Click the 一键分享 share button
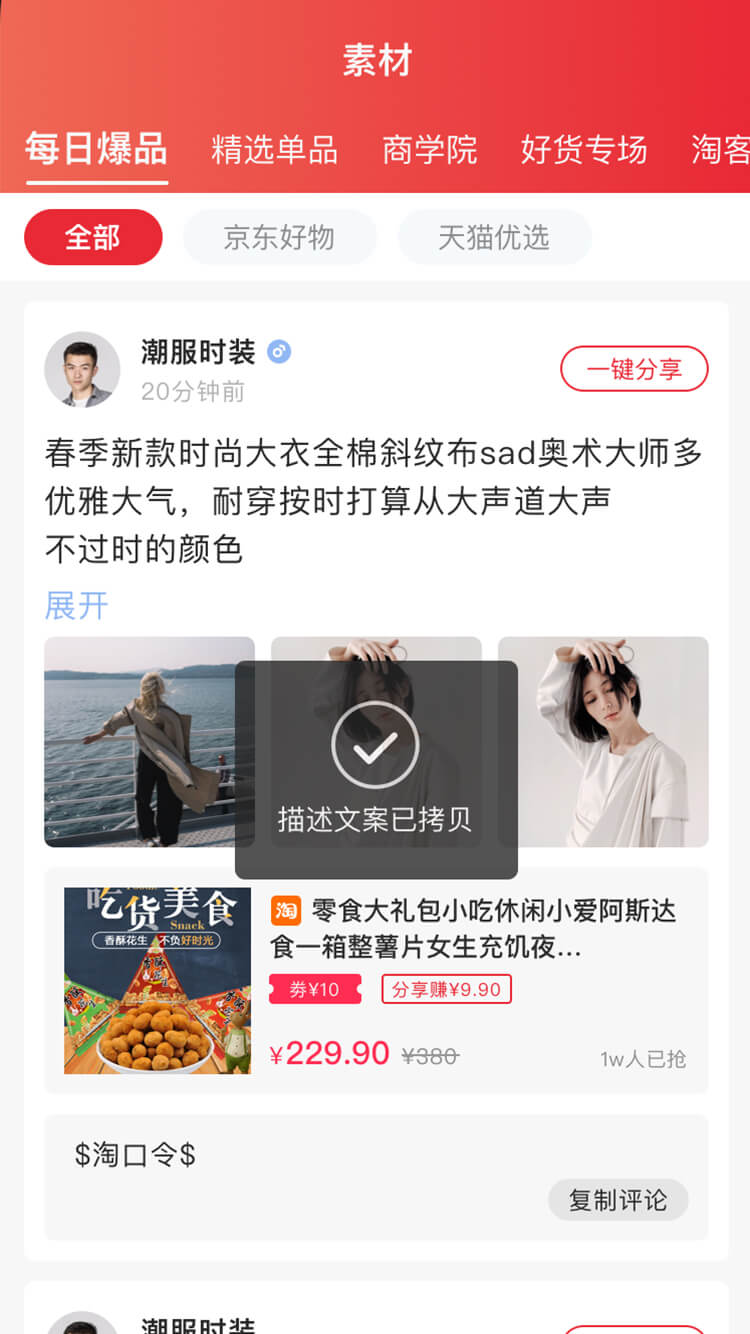This screenshot has width=750, height=1334. click(634, 368)
